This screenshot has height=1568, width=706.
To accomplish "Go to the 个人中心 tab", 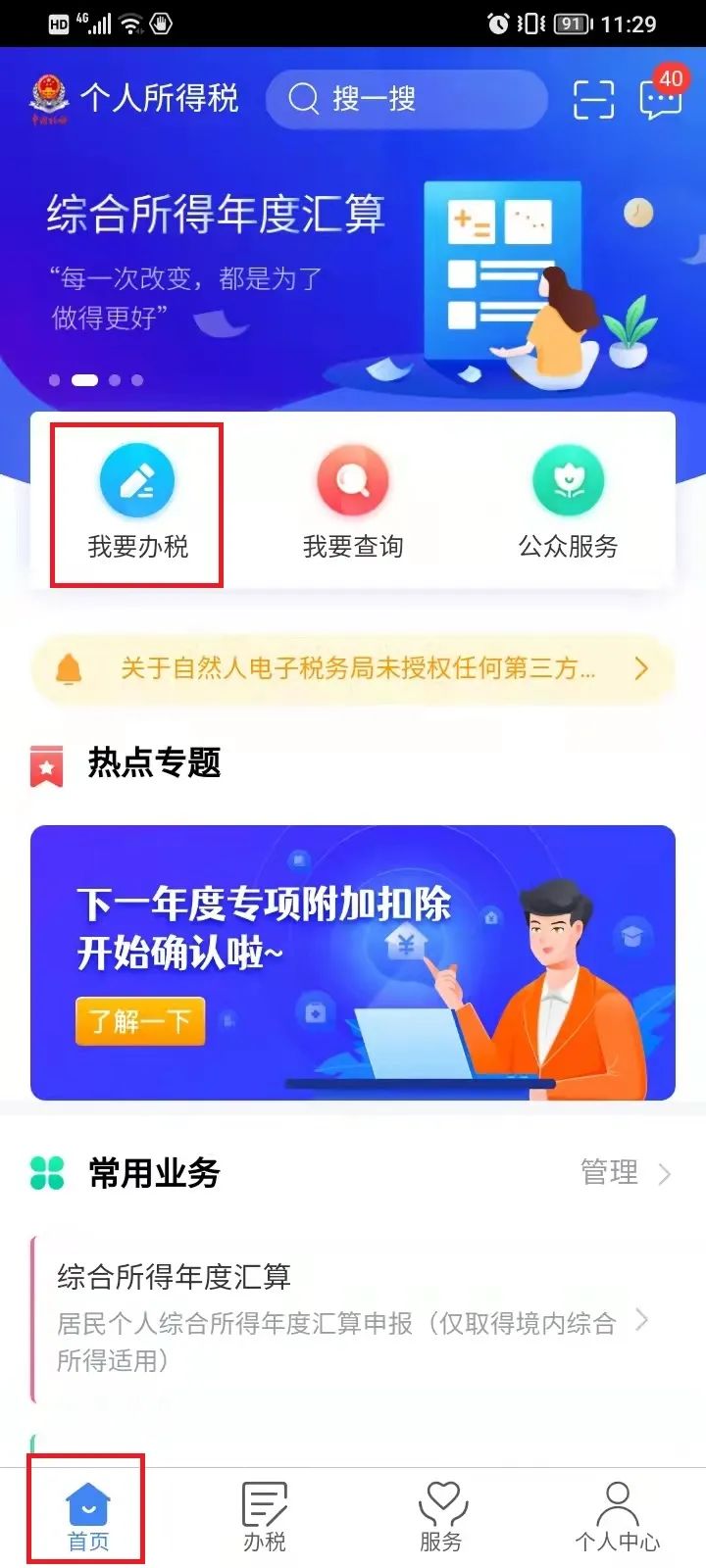I will pyautogui.click(x=618, y=1515).
